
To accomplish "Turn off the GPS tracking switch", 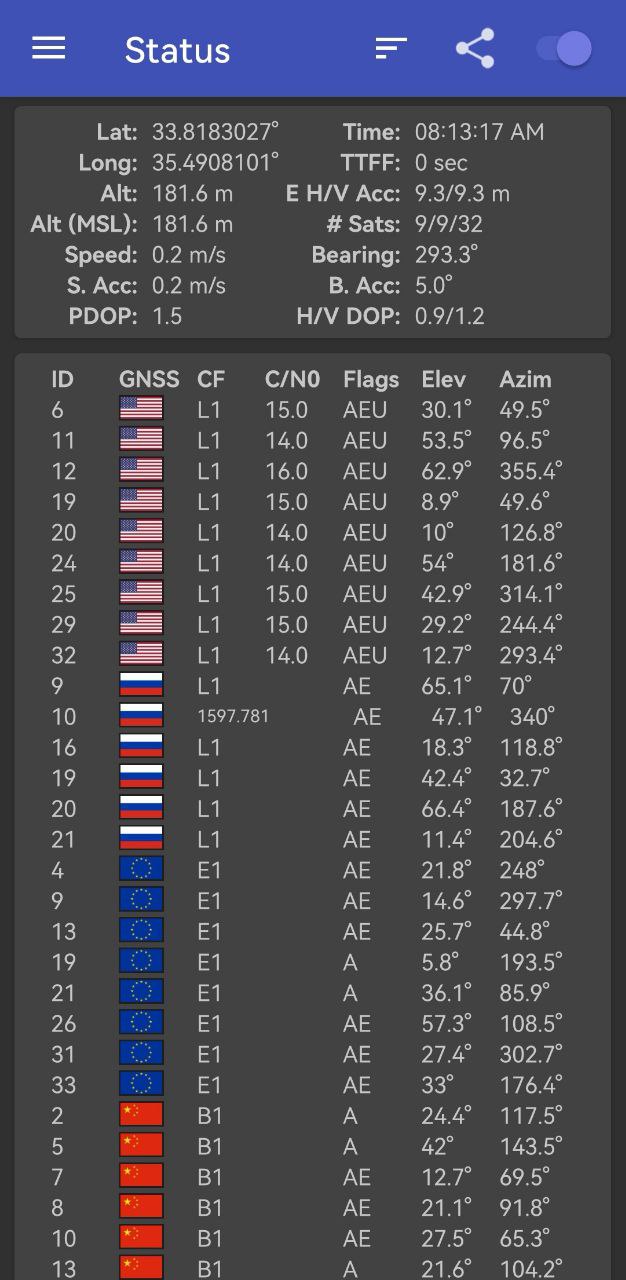I will pyautogui.click(x=564, y=49).
